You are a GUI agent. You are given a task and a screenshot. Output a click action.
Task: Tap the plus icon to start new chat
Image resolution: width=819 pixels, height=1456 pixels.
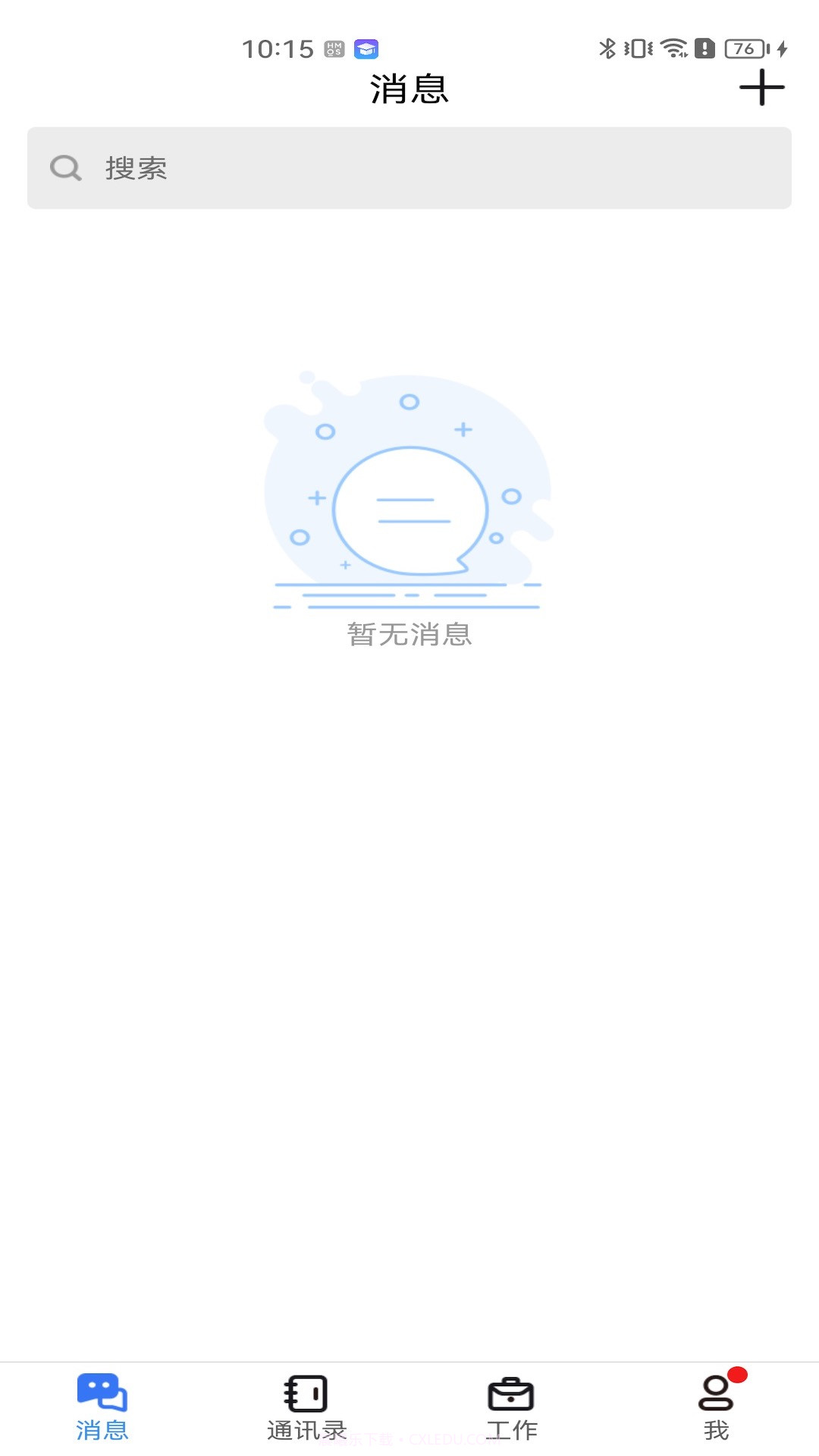click(761, 89)
